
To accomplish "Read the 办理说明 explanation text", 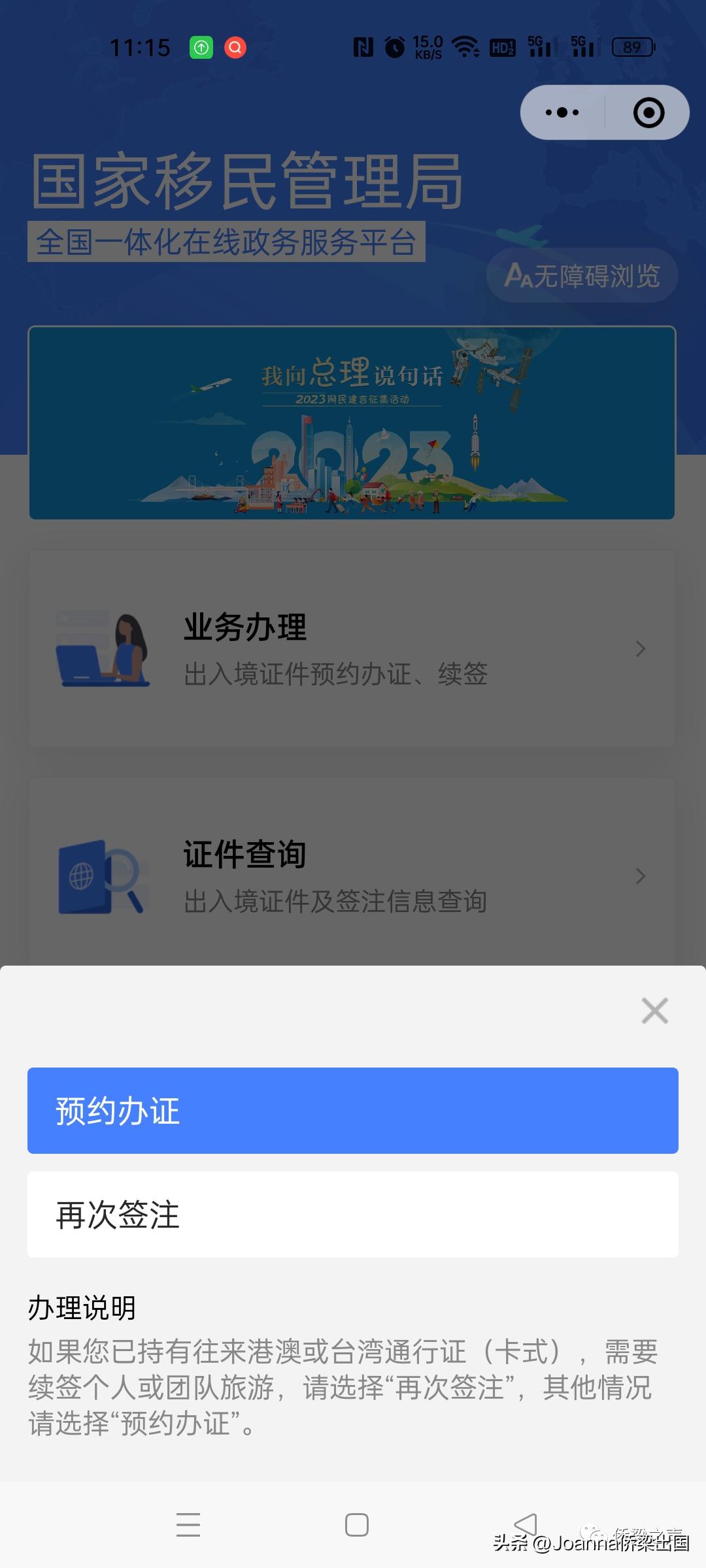I will point(352,1392).
